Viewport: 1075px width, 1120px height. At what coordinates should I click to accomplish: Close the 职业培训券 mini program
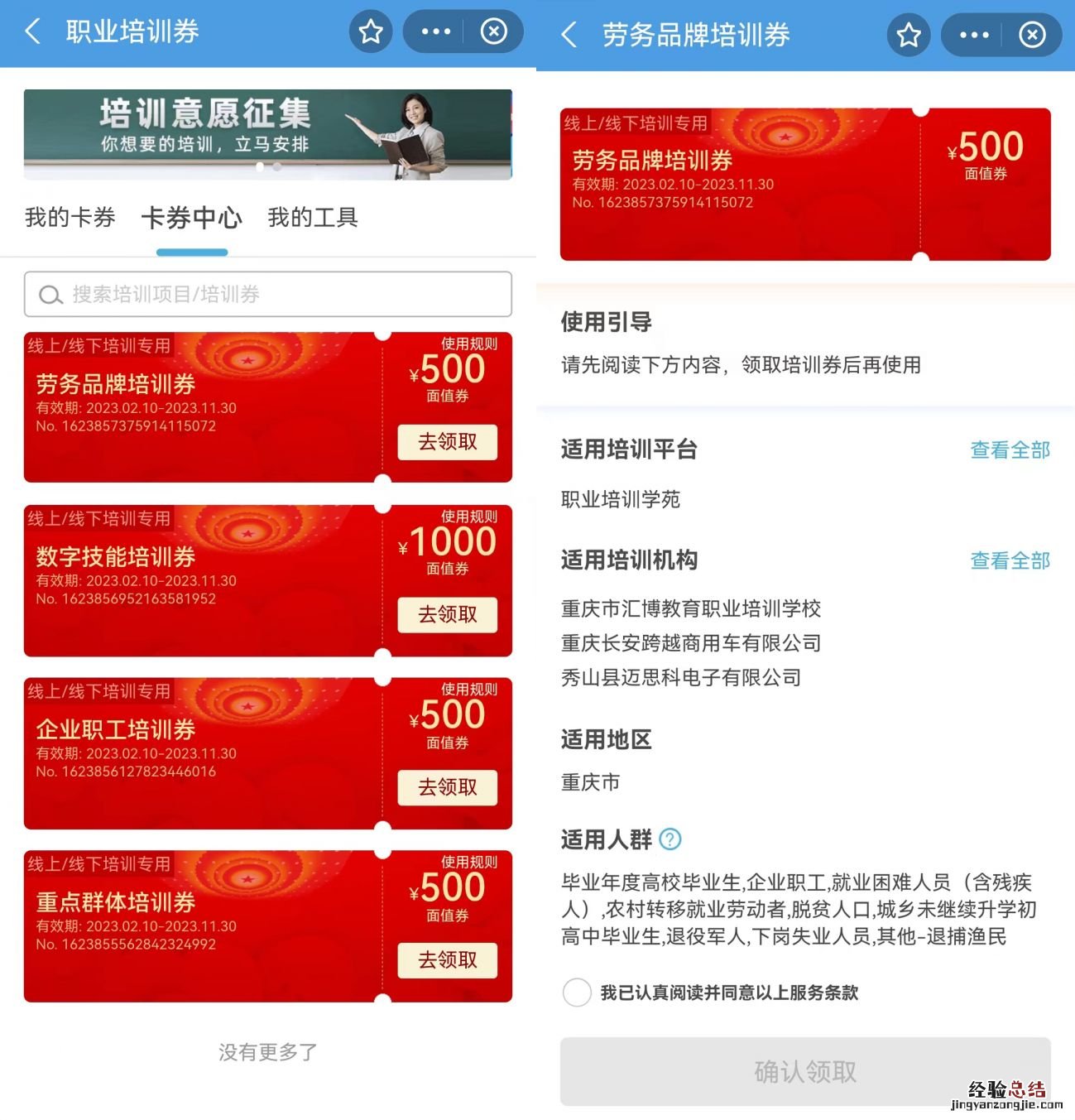[x=494, y=32]
